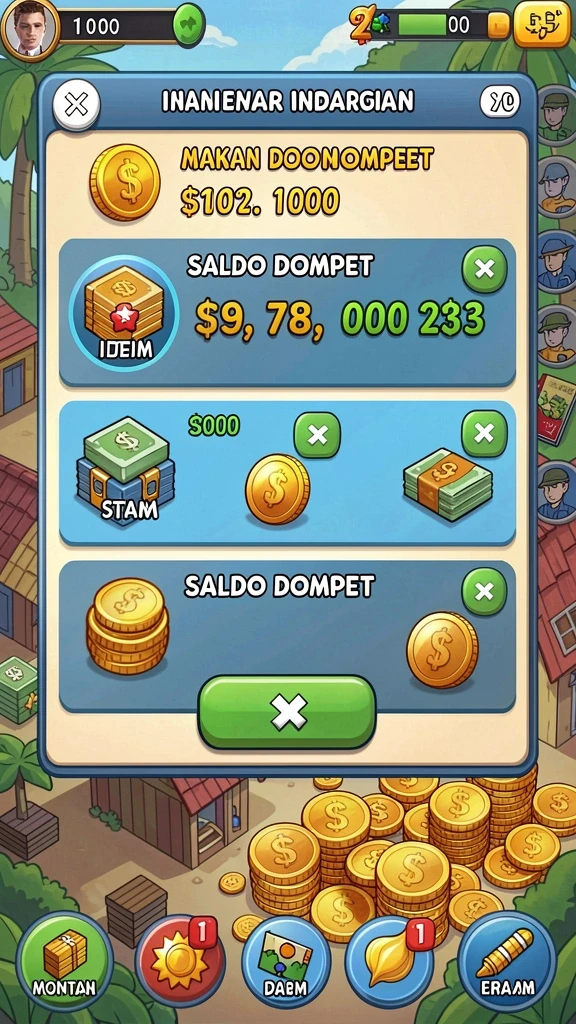Open the Montan tab
The image size is (576, 1024).
point(64,961)
